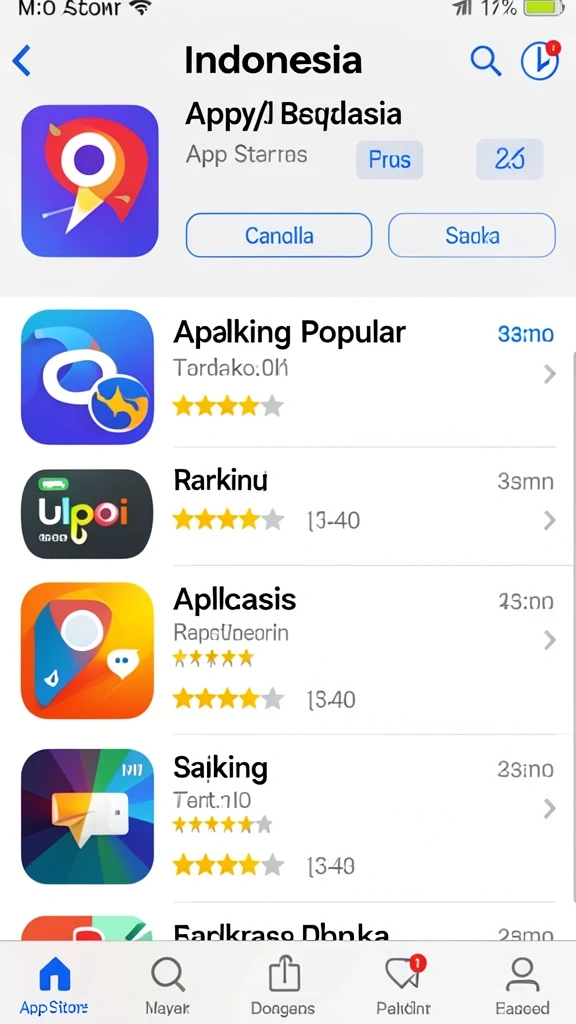Tap the Saoka button
576x1024 pixels.
point(472,235)
